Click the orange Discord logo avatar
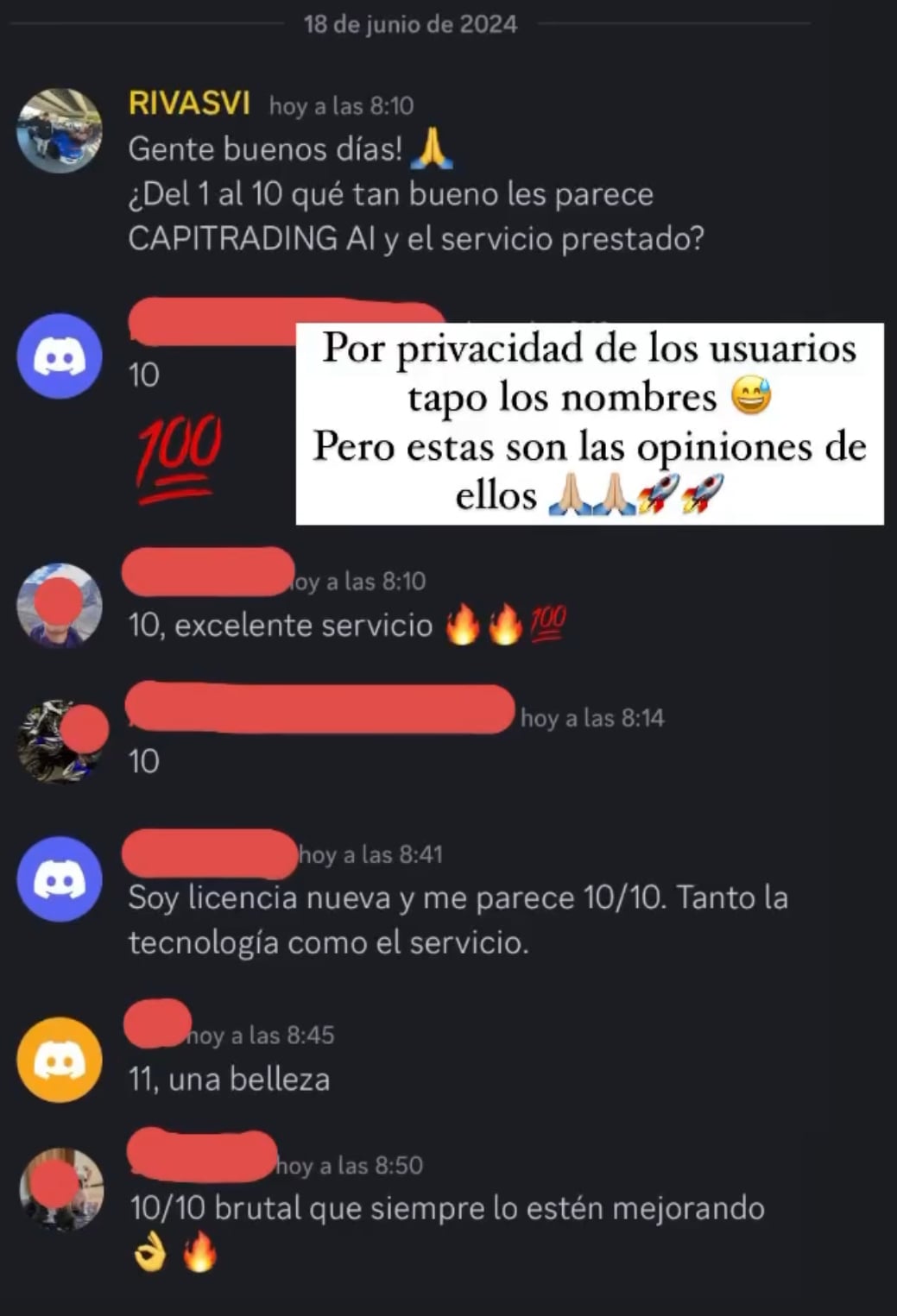The image size is (897, 1316). point(60,1060)
